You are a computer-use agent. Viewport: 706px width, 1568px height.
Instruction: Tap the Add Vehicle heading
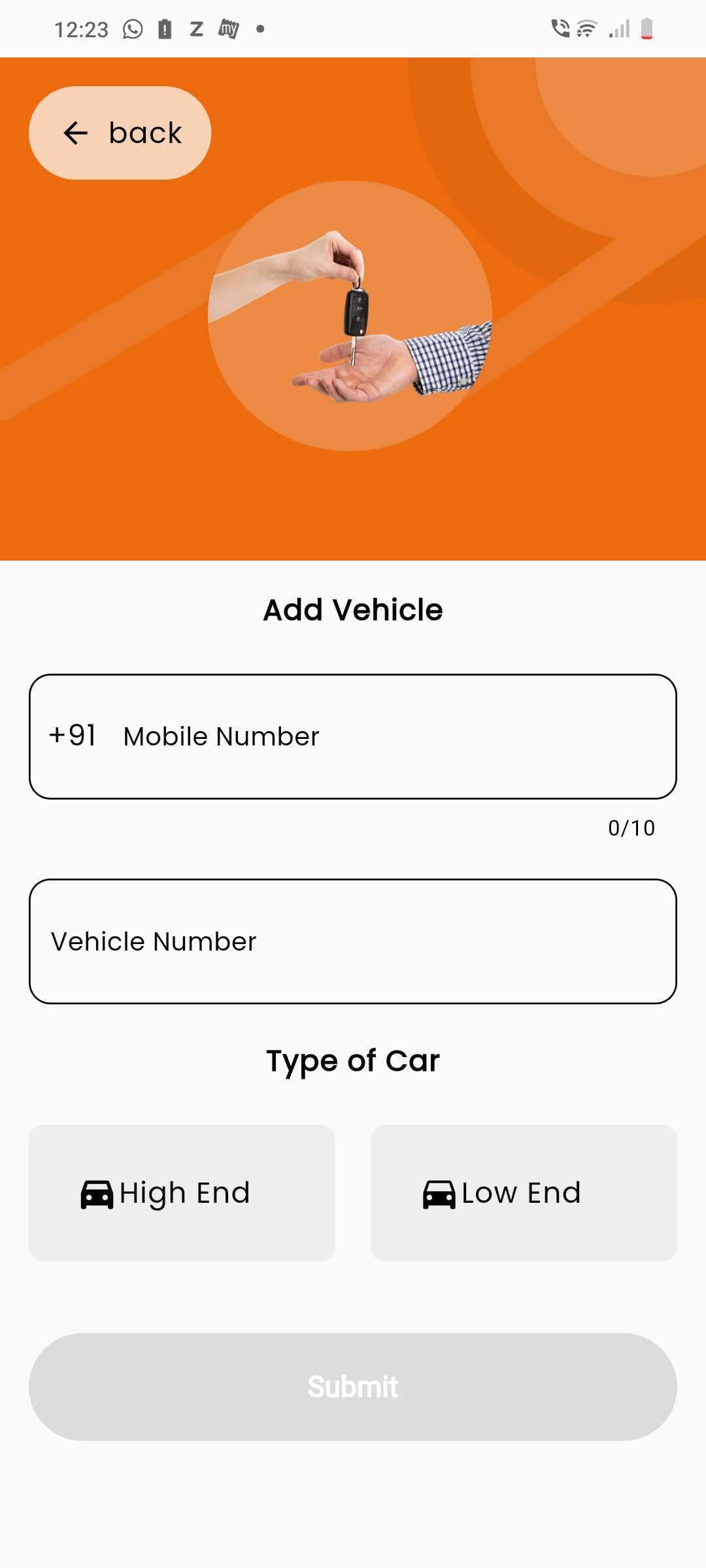353,610
